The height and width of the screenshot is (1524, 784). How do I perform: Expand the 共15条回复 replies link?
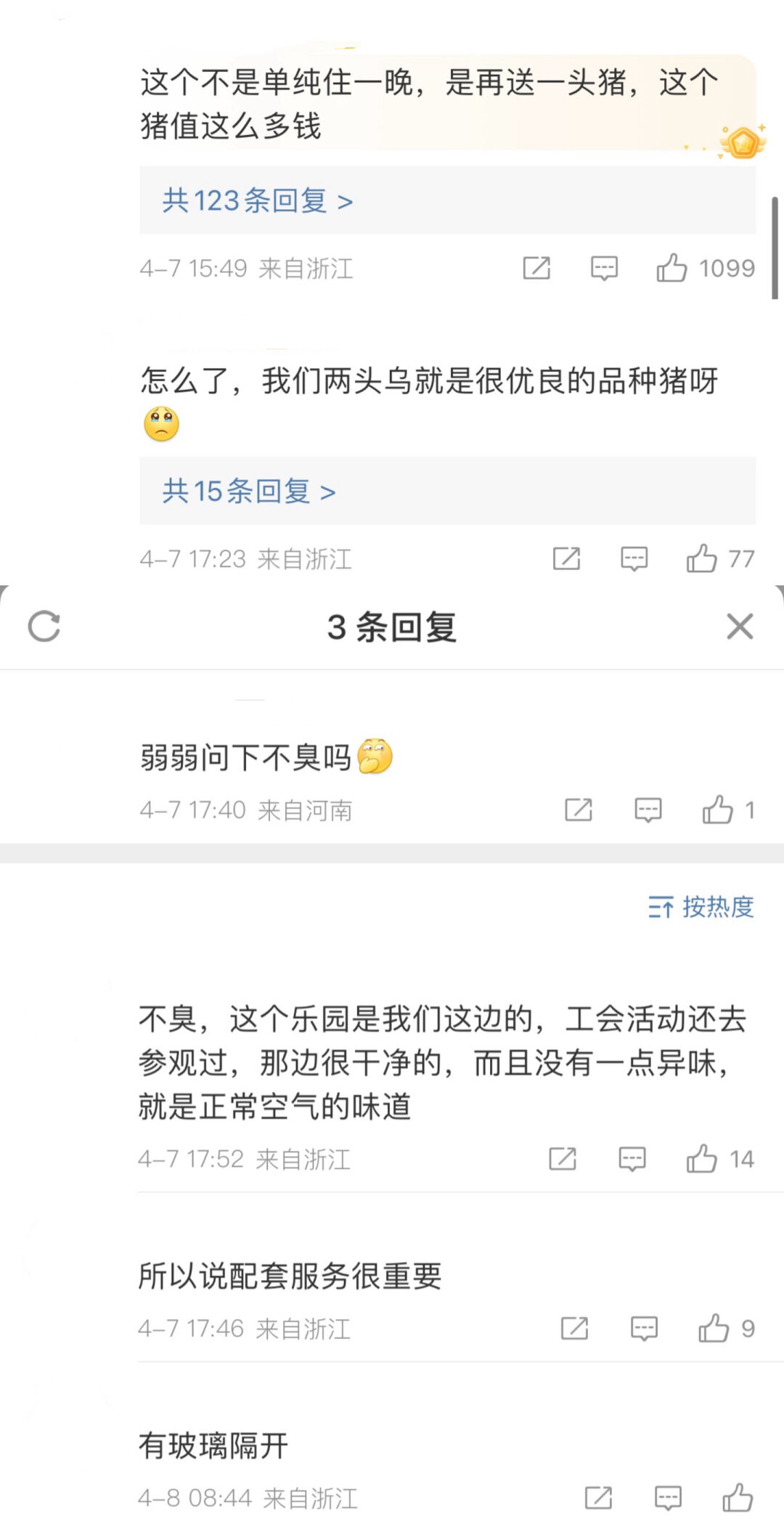pos(248,492)
